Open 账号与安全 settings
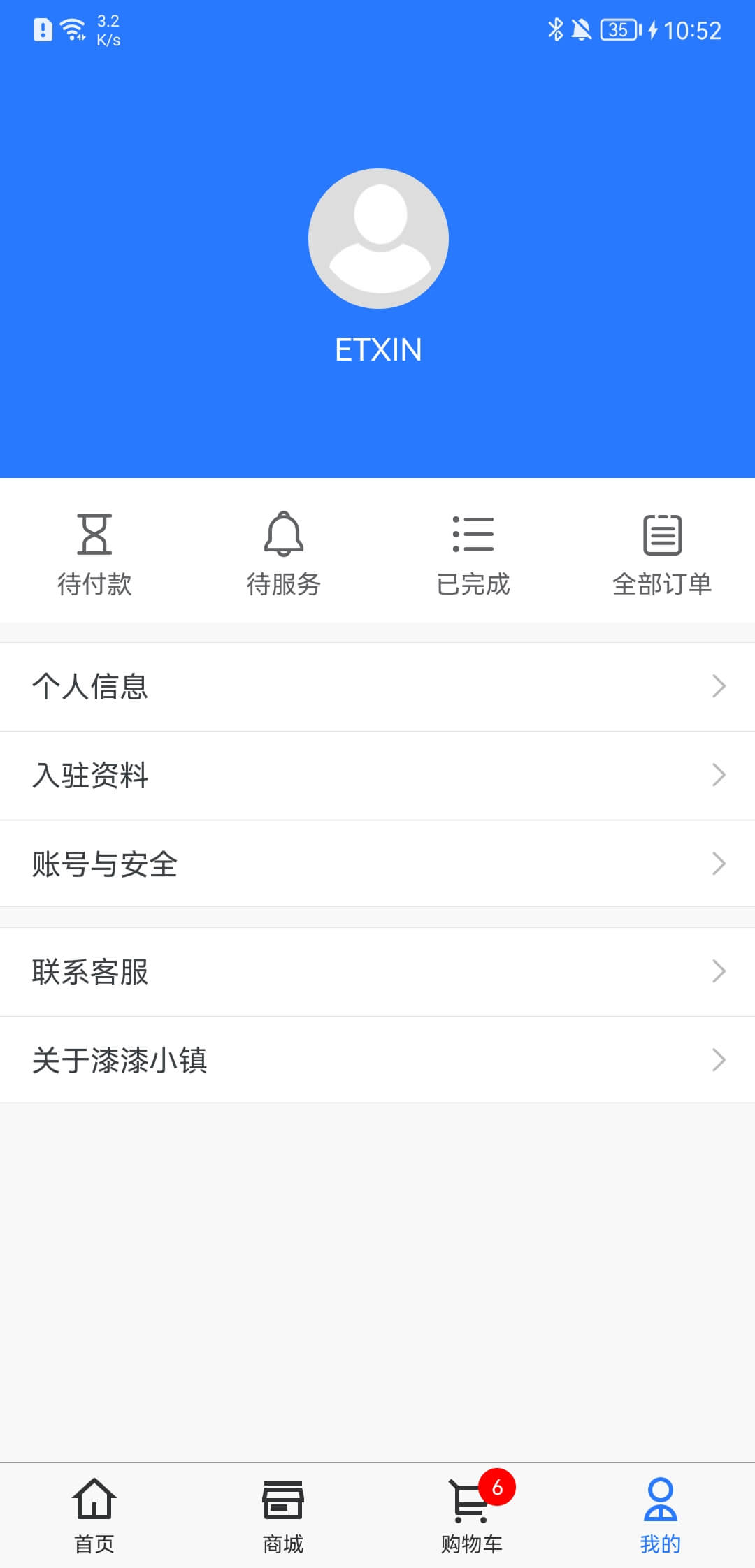Image resolution: width=755 pixels, height=1568 pixels. (x=377, y=864)
